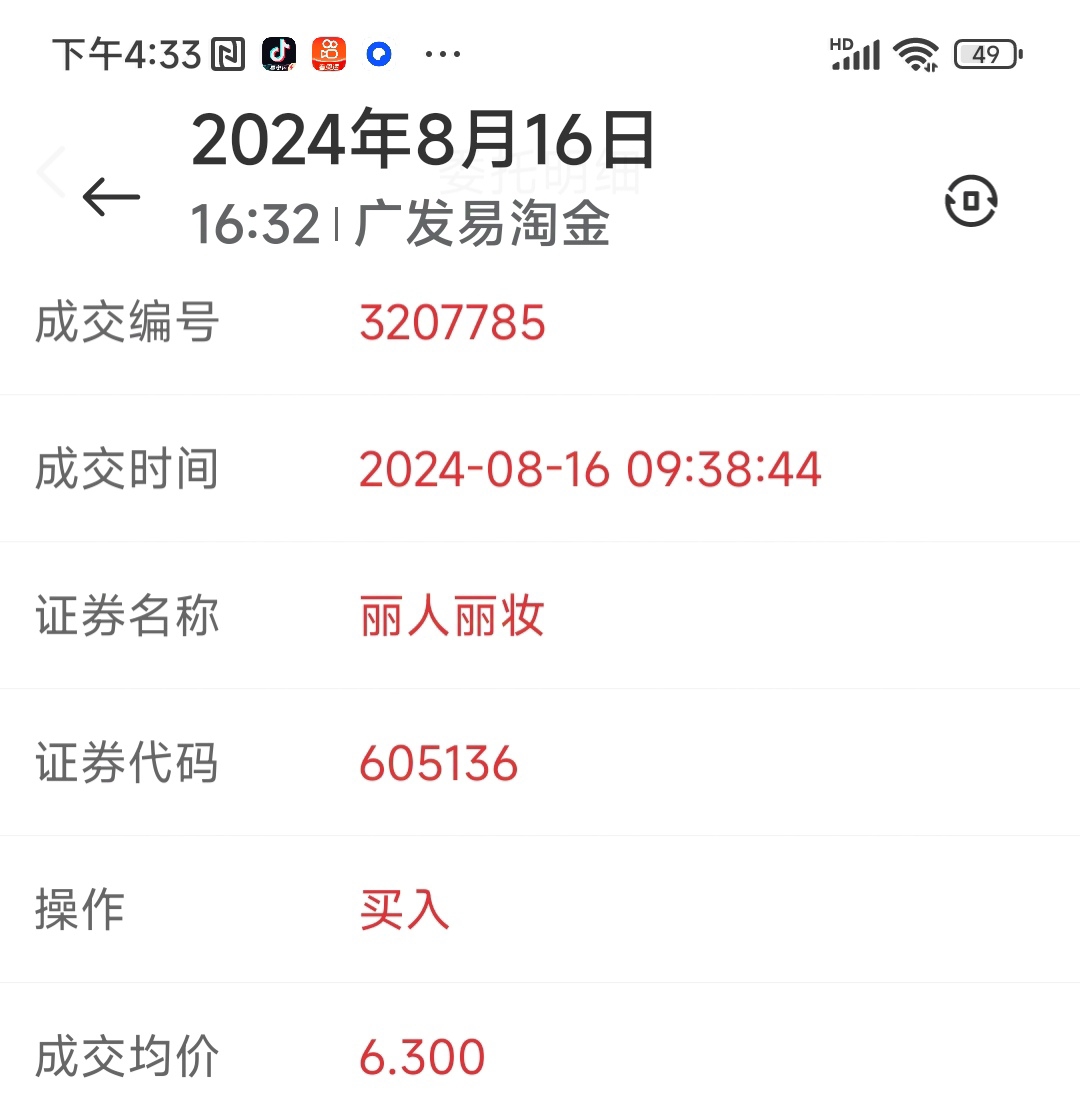Tap the date header 2024年8月16日

tap(424, 140)
